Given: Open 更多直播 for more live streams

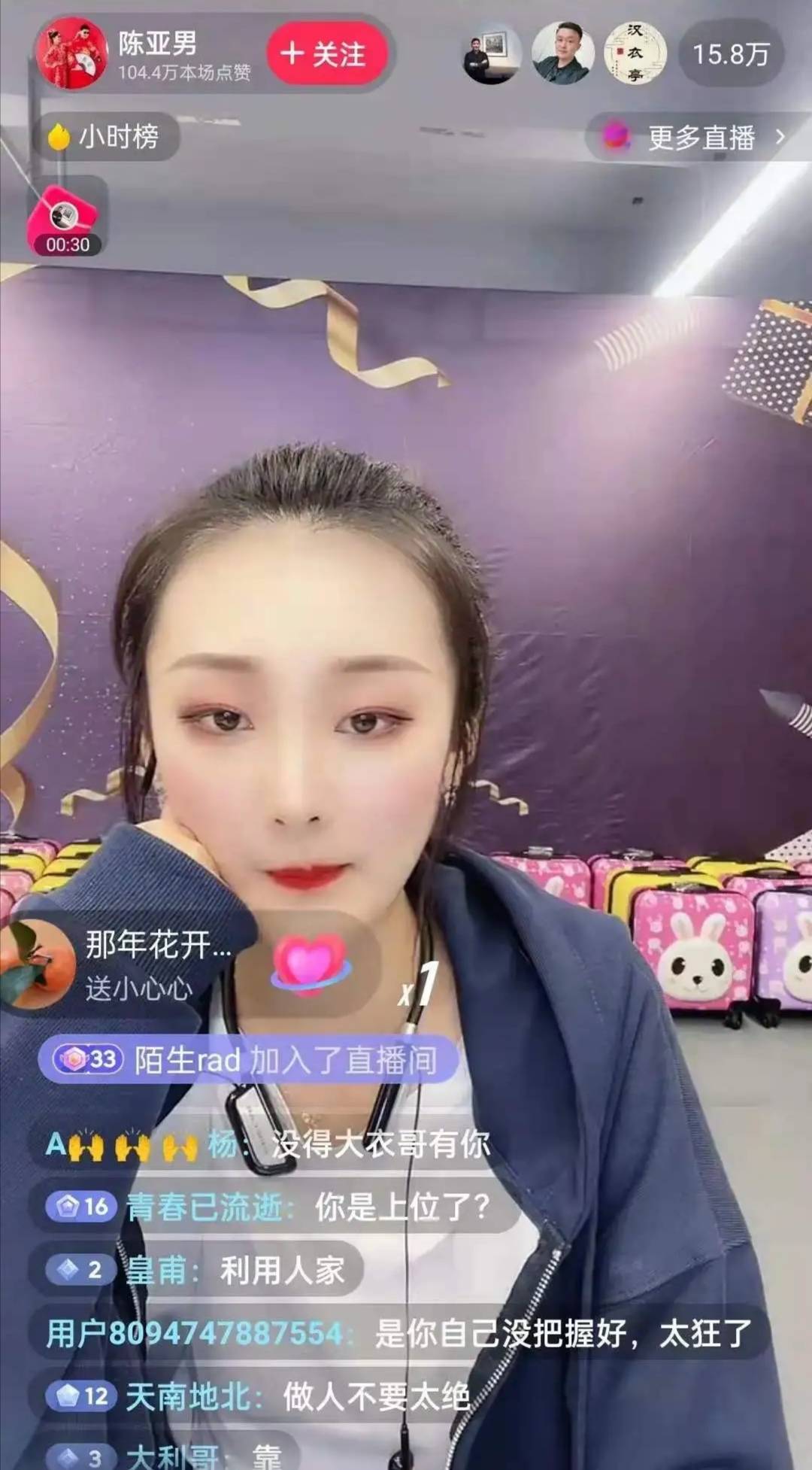Looking at the screenshot, I should tap(694, 138).
